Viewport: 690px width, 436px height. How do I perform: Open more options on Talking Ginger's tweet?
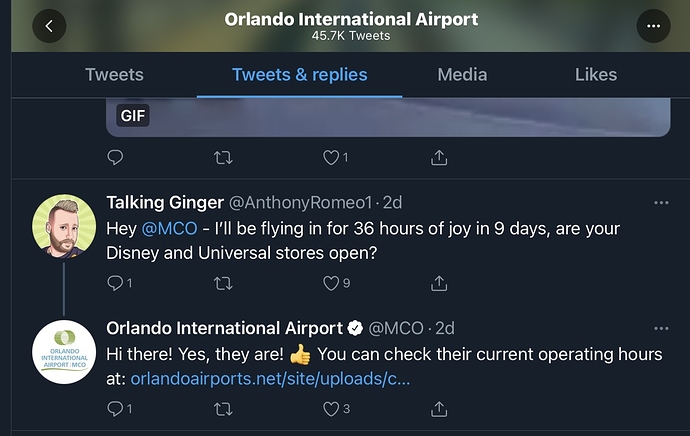(661, 203)
